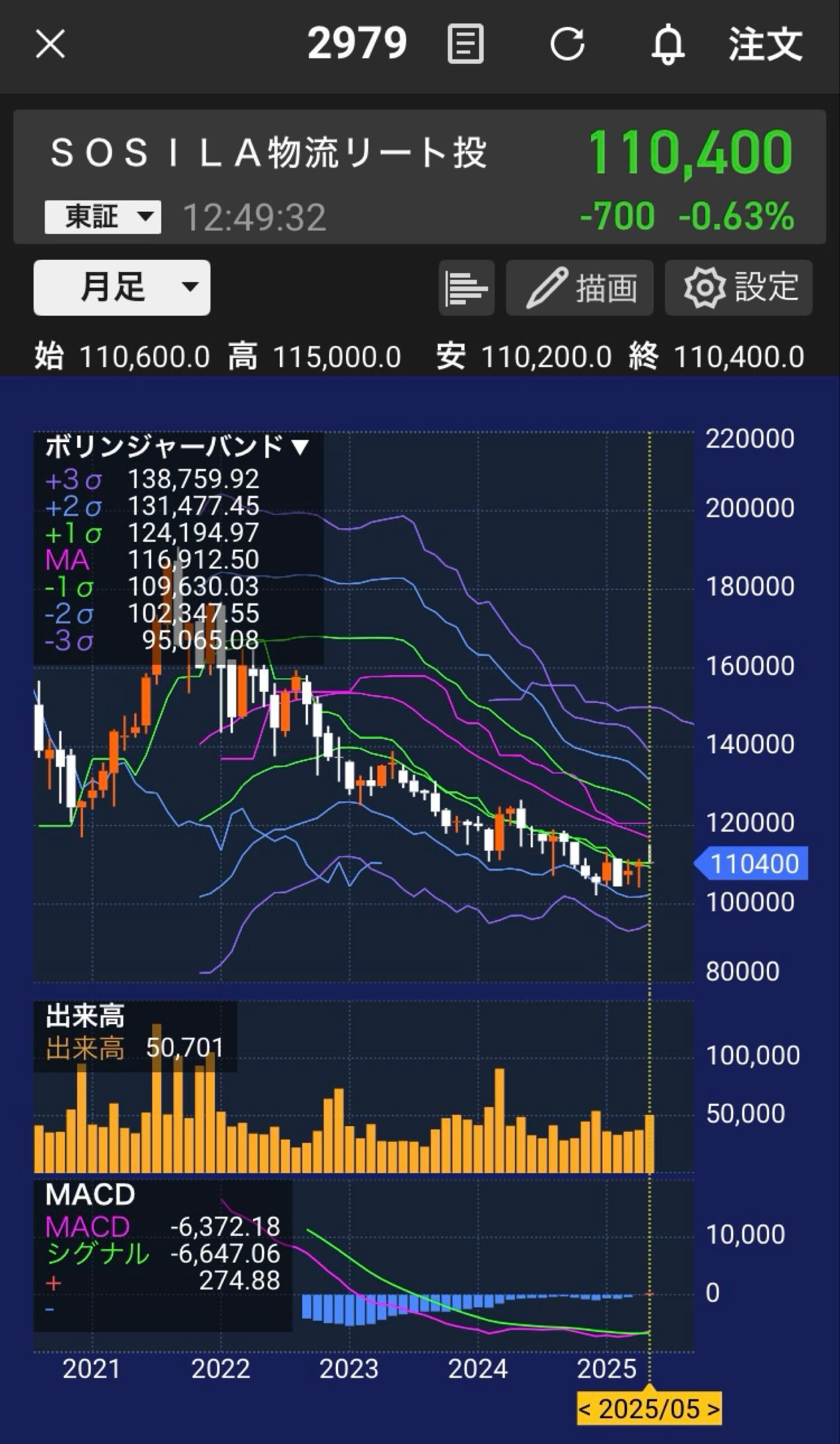Open chart 設定 settings
Screen dimensions: 840x1444
(x=739, y=288)
